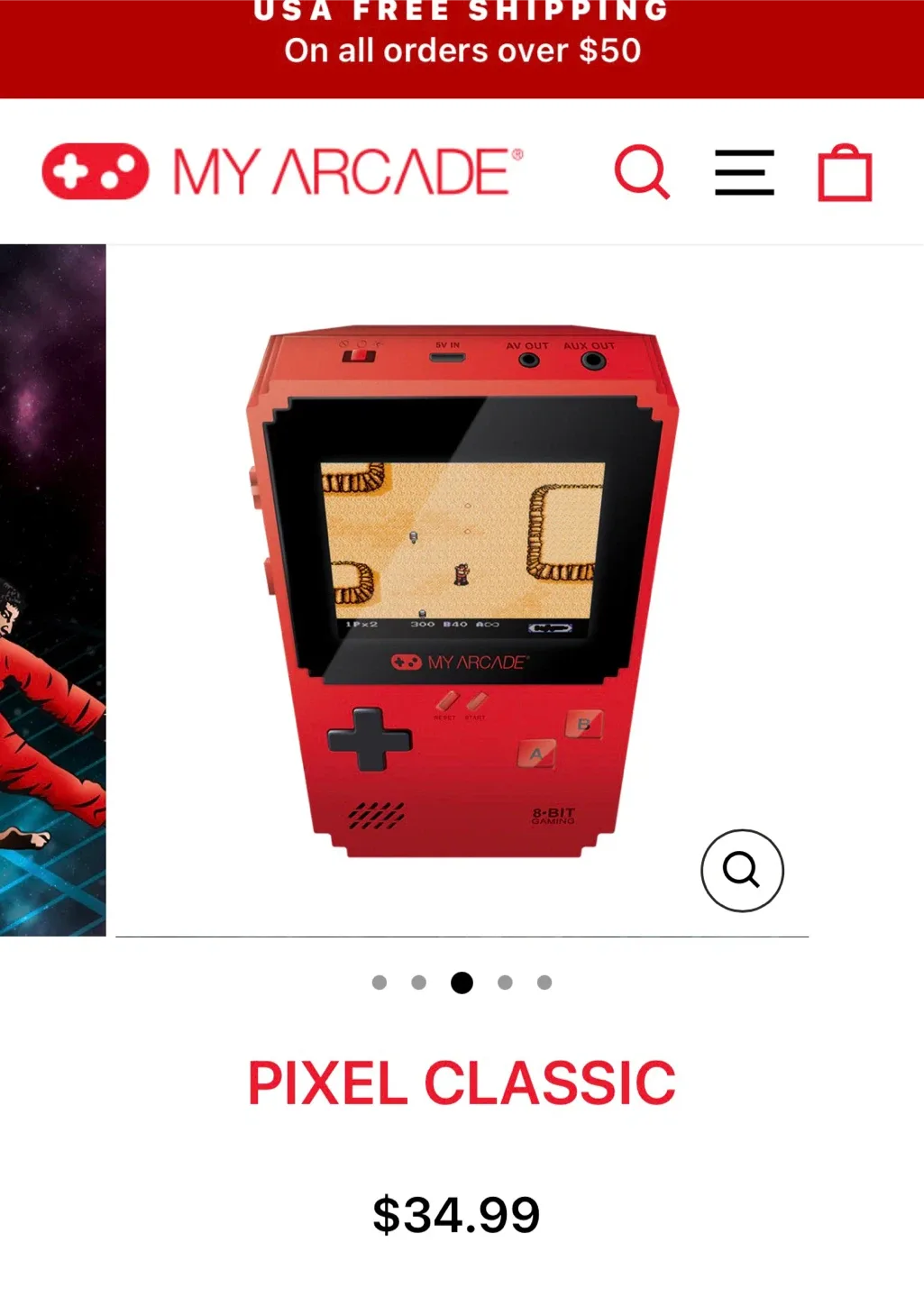
Task: Click the red gamepad logo glyph
Action: pyautogui.click(x=93, y=170)
